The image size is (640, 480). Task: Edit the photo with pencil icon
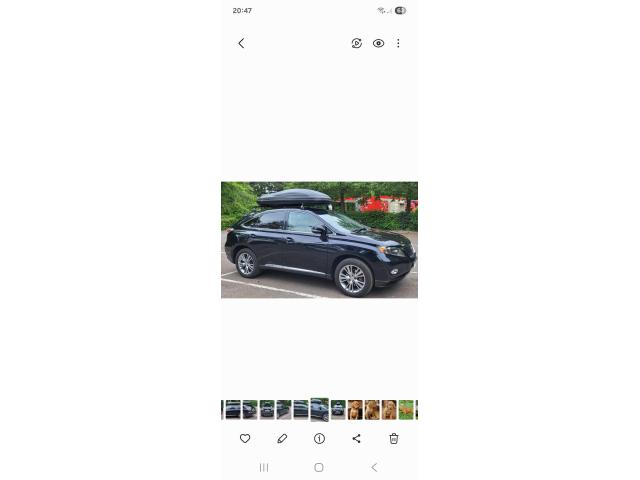click(282, 438)
